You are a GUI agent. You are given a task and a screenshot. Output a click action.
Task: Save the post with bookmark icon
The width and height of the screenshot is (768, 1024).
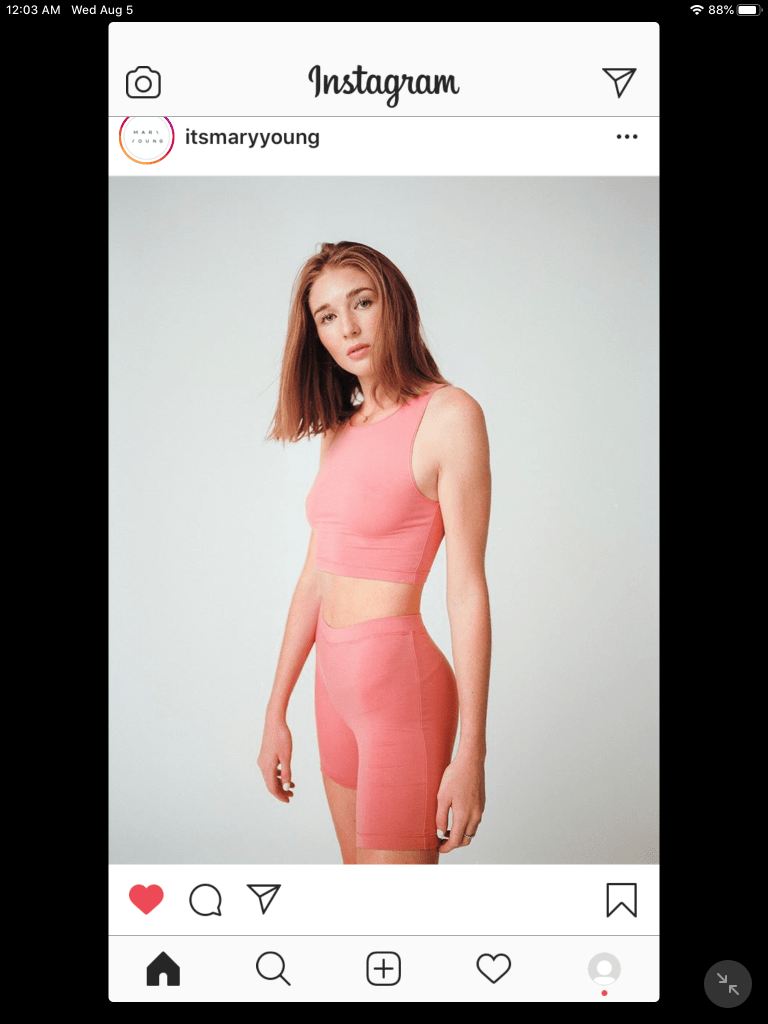pyautogui.click(x=621, y=900)
